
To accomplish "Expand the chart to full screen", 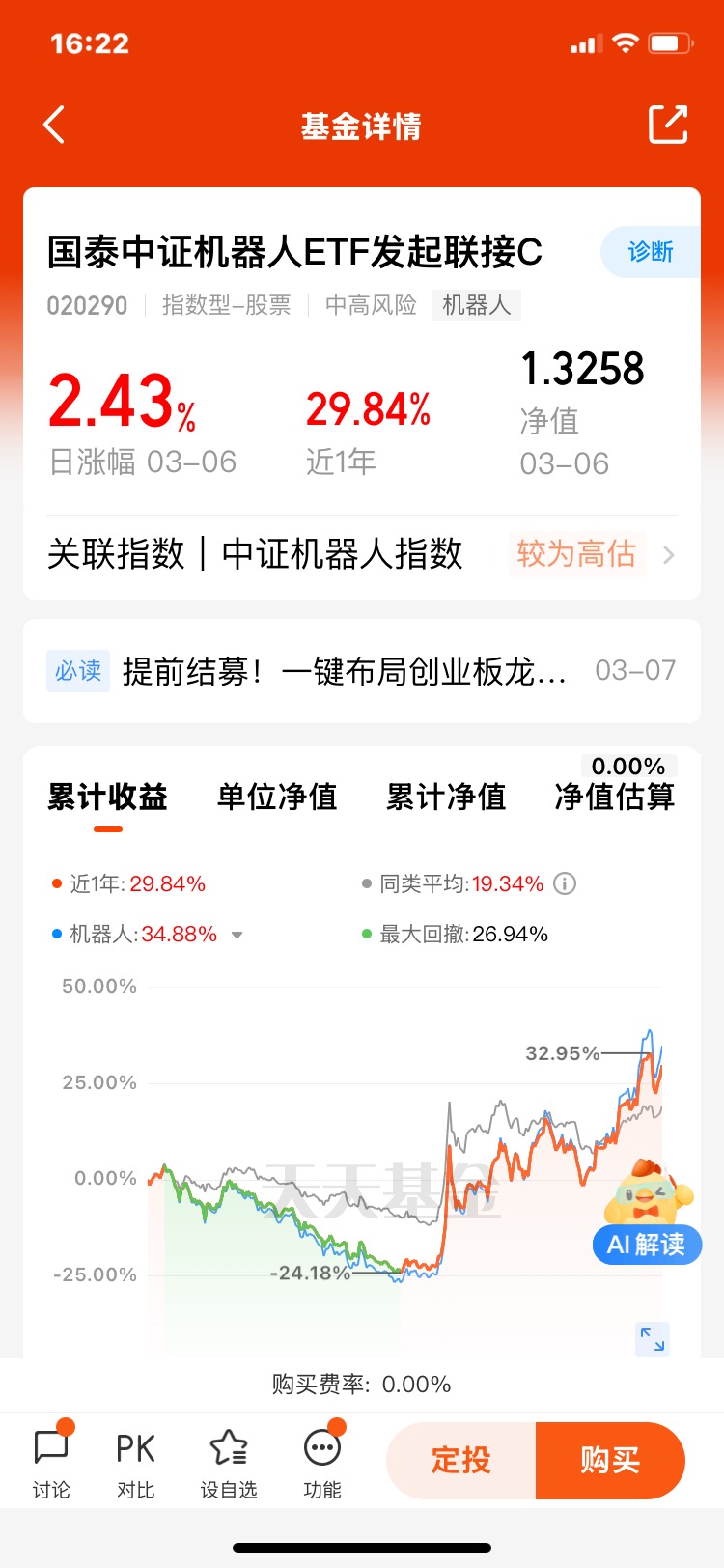I will pyautogui.click(x=653, y=1339).
